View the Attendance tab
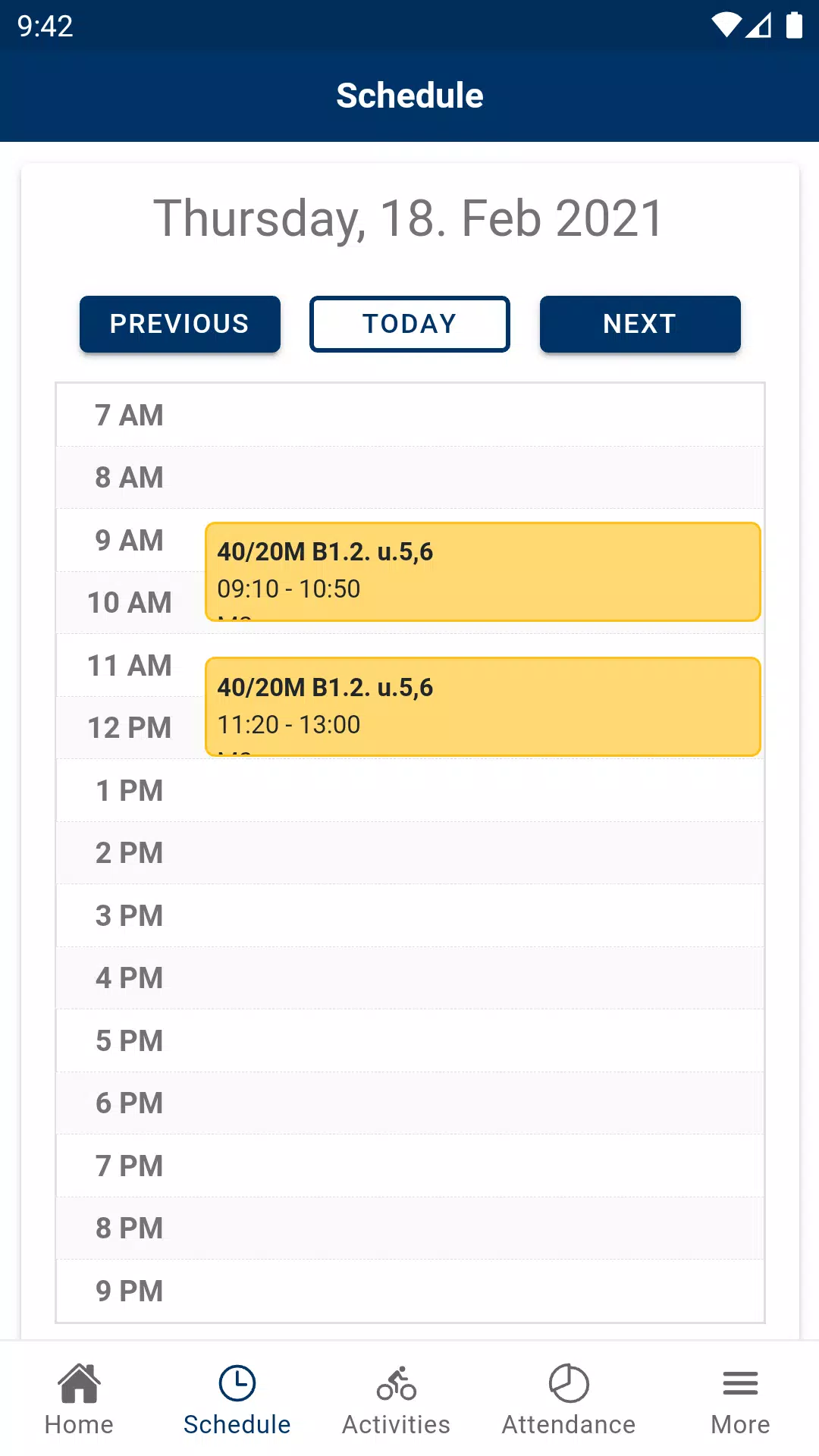Image resolution: width=819 pixels, height=1456 pixels. (x=569, y=1399)
